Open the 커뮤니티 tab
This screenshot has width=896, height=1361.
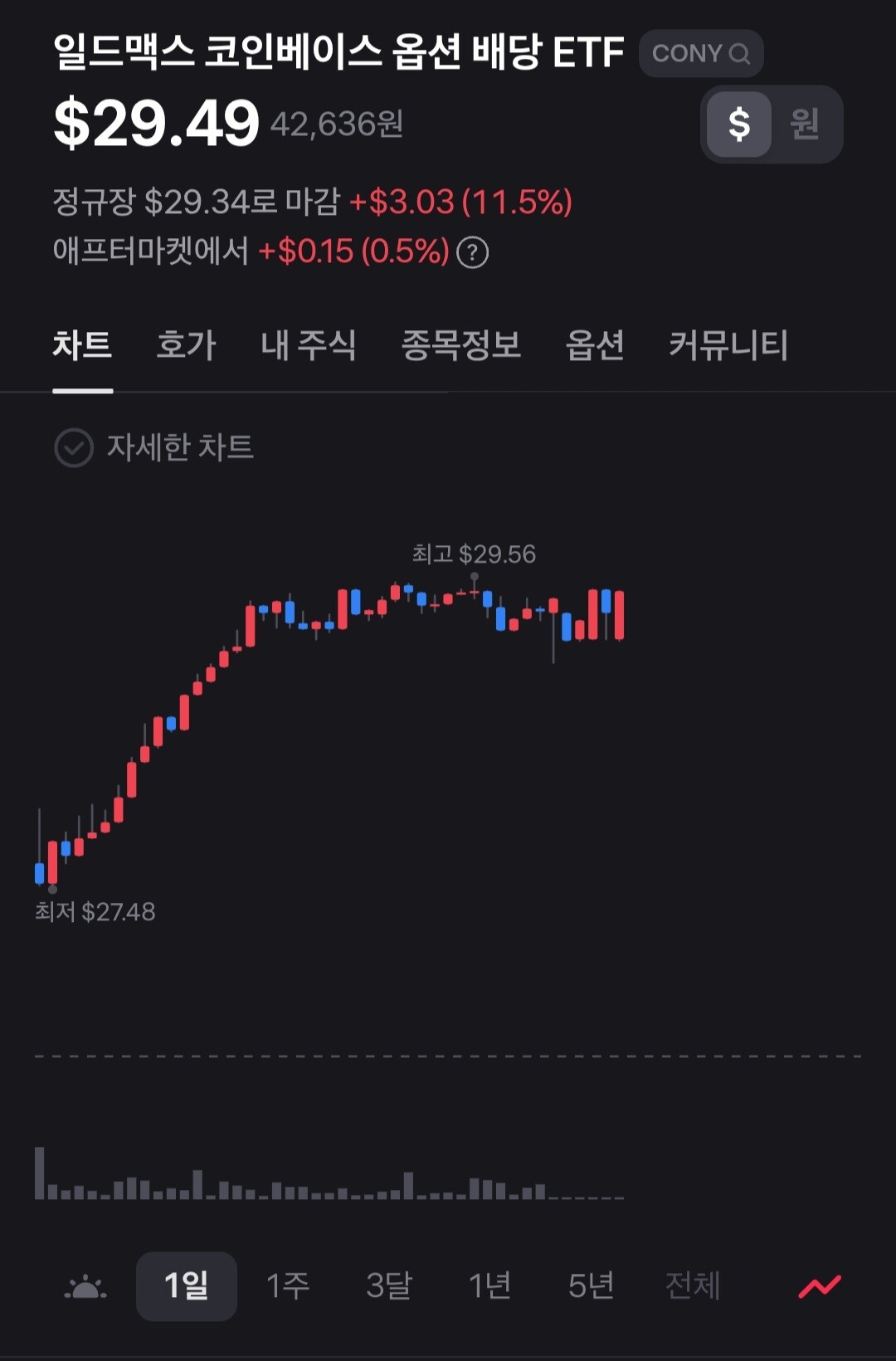[728, 345]
